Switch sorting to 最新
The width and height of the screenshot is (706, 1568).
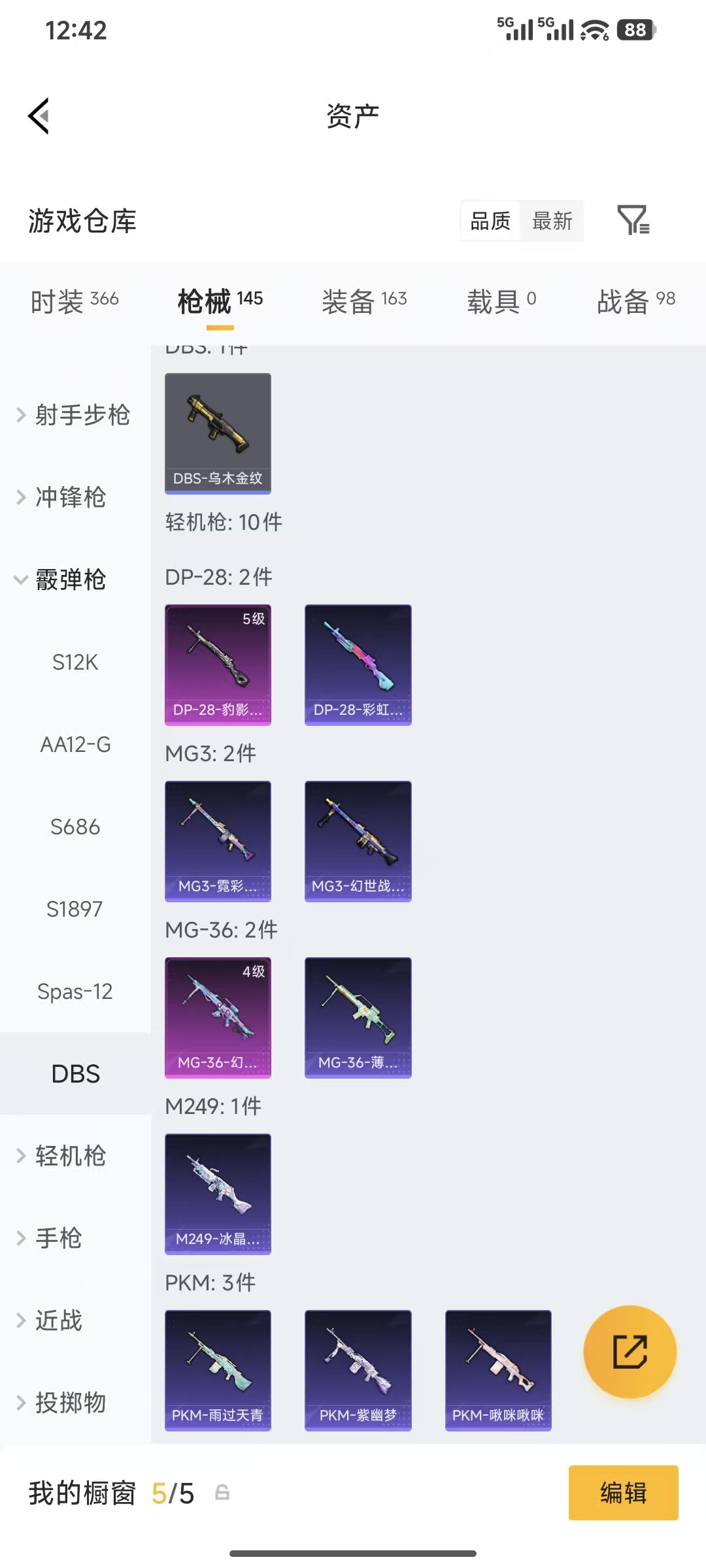[x=551, y=221]
